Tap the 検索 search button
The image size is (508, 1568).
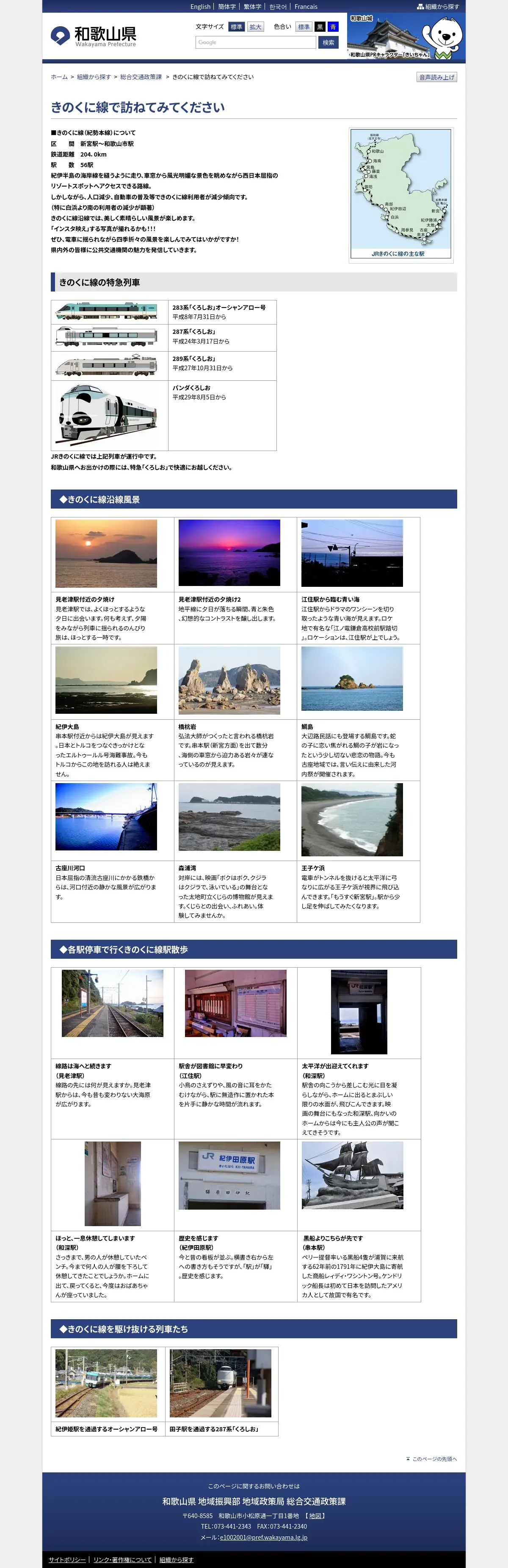click(329, 43)
